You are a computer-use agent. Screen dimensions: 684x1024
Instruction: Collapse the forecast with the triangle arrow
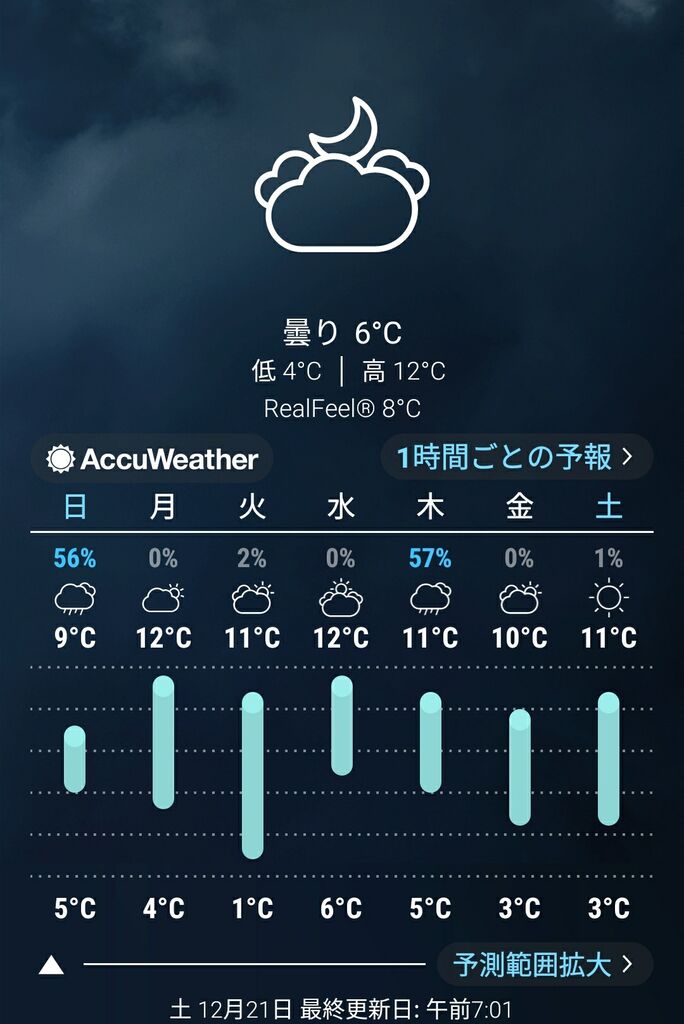point(51,965)
